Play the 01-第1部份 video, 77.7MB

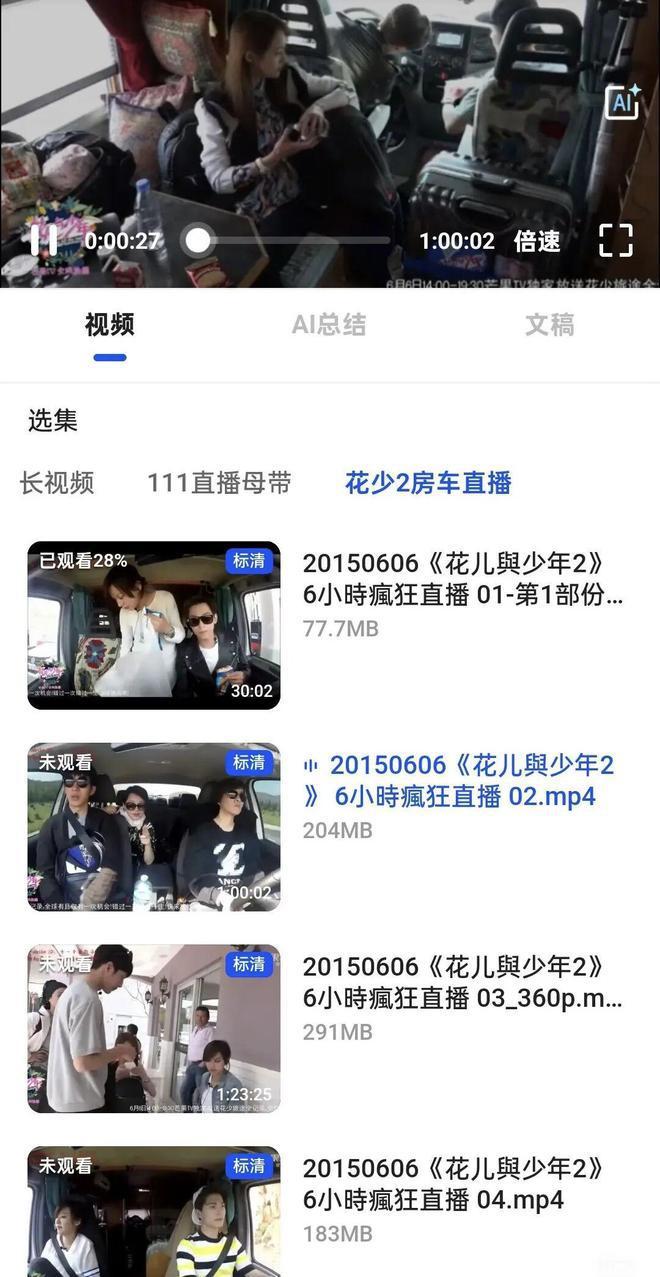pos(330,625)
